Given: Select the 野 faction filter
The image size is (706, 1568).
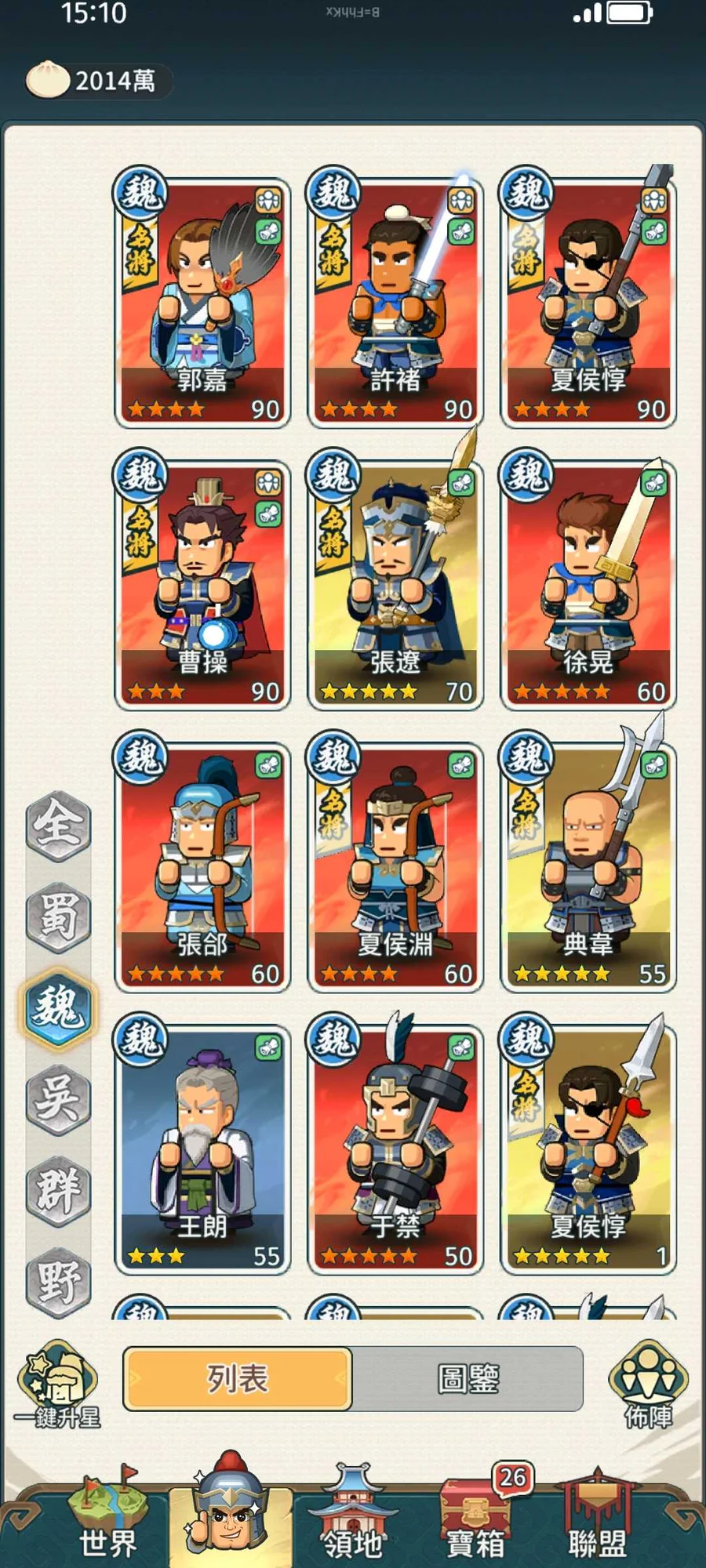Looking at the screenshot, I should pyautogui.click(x=59, y=1281).
